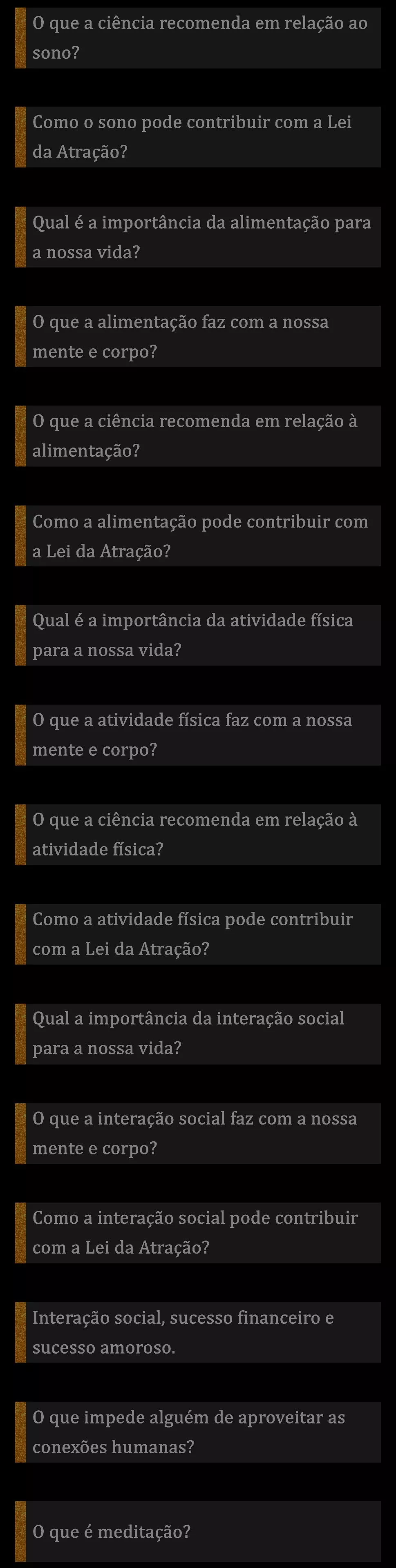Open 'Como a alimentação pode contribuir com a Lei da Atração?'
Viewport: 396px width, 1568px height.
198,536
